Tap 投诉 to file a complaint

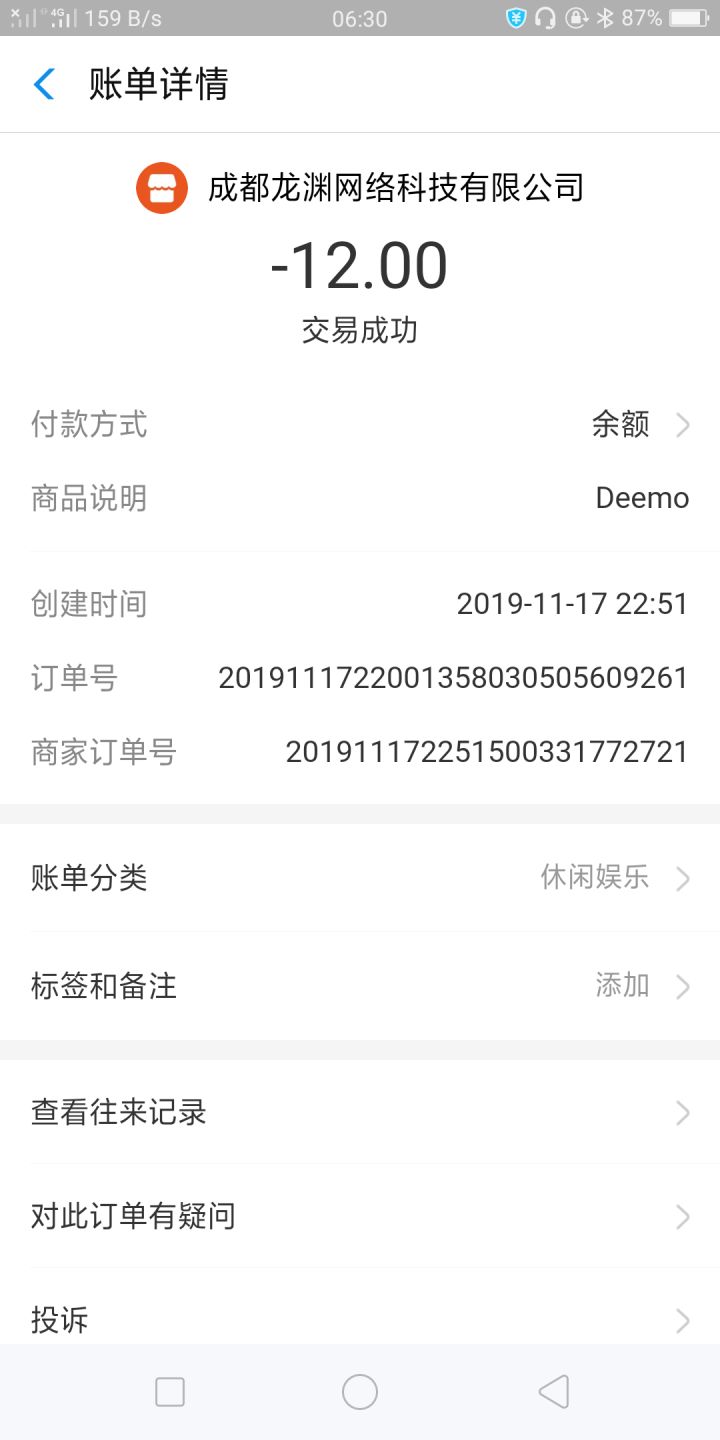[x=360, y=1320]
